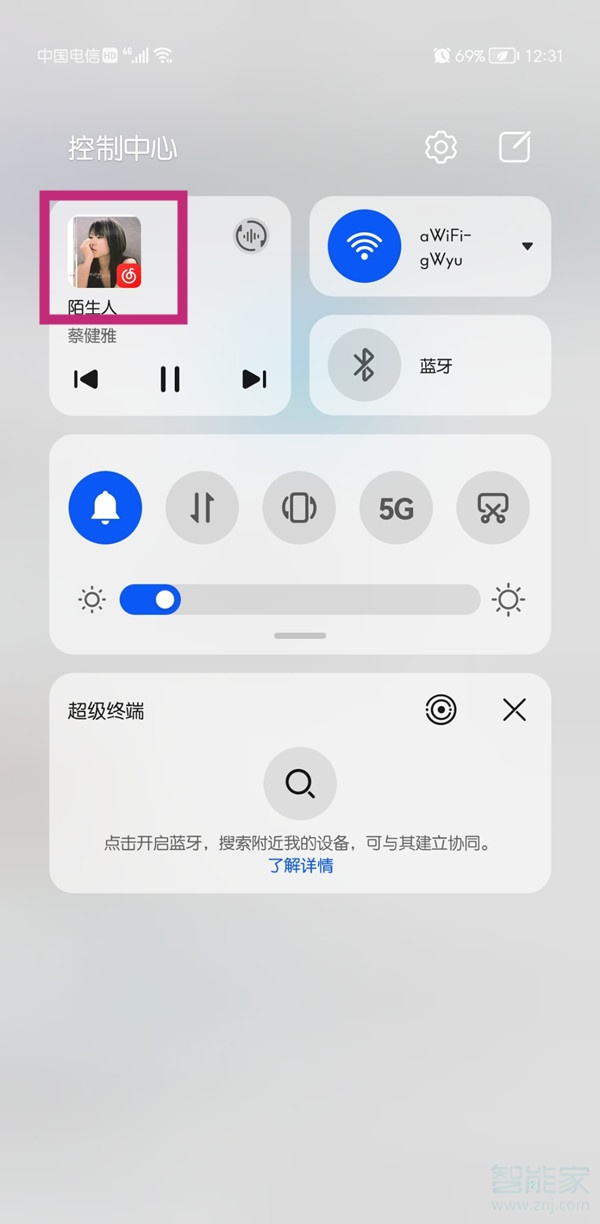
Task: Pause the song 陌生人
Action: click(170, 379)
